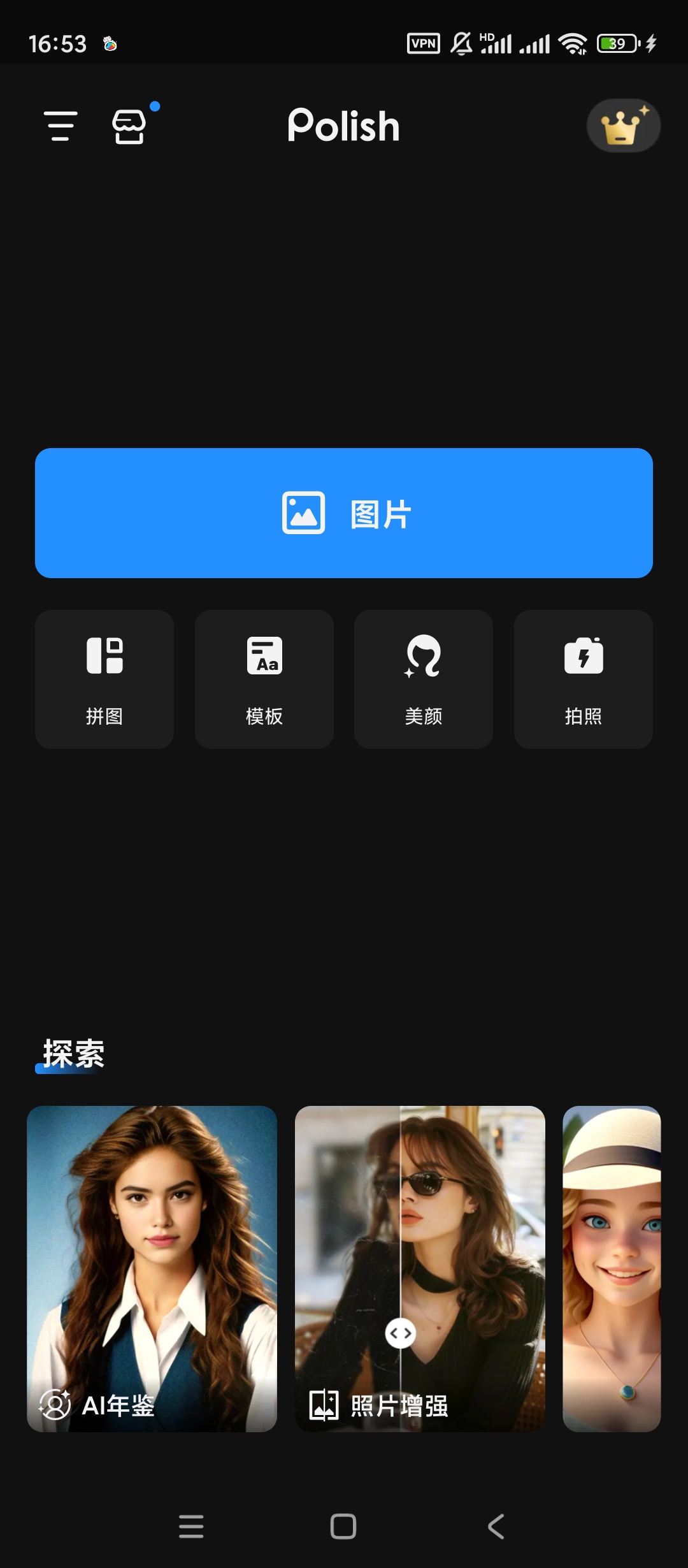Tap the premium crown badge
Screen dimensions: 688x1568
623,126
